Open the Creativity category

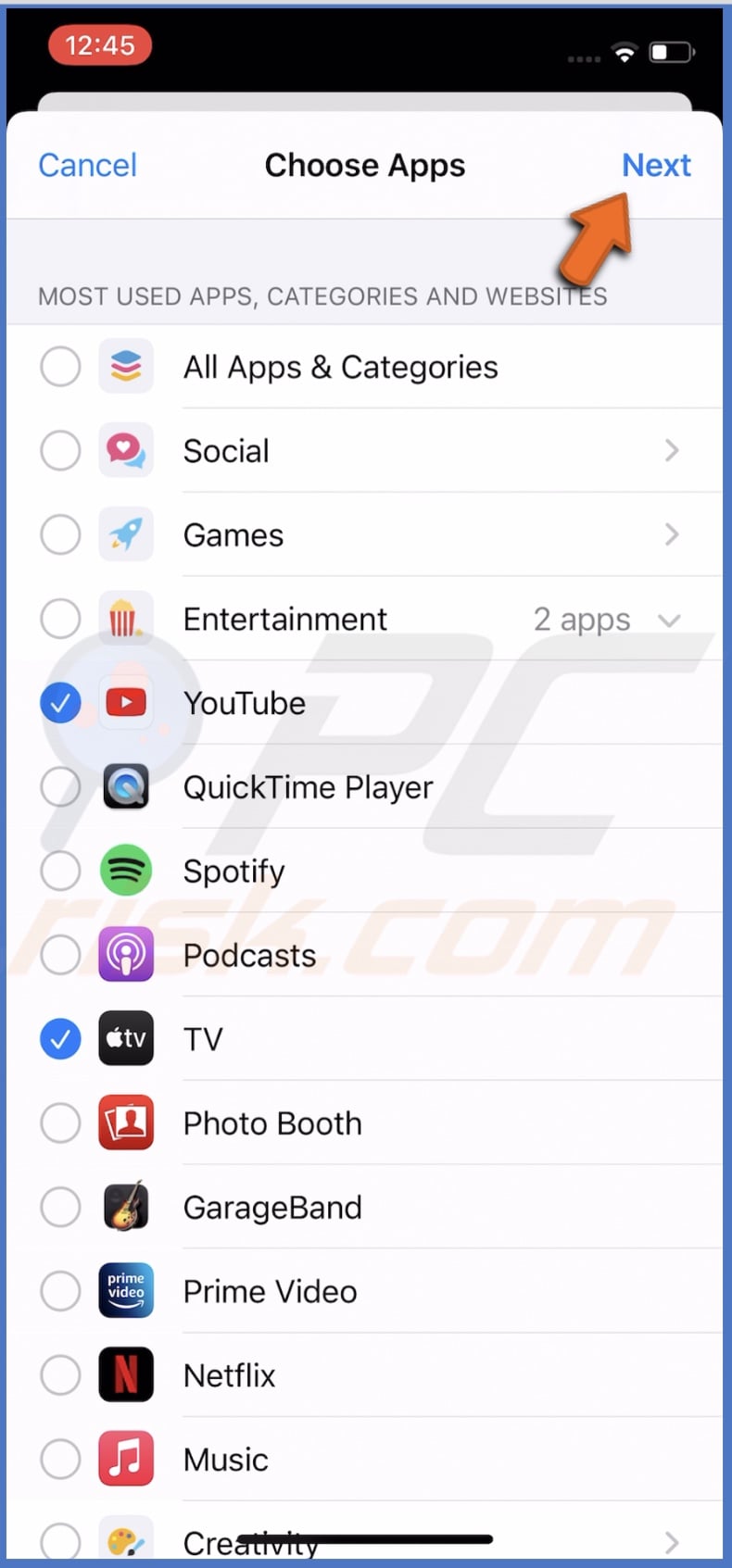671,1536
